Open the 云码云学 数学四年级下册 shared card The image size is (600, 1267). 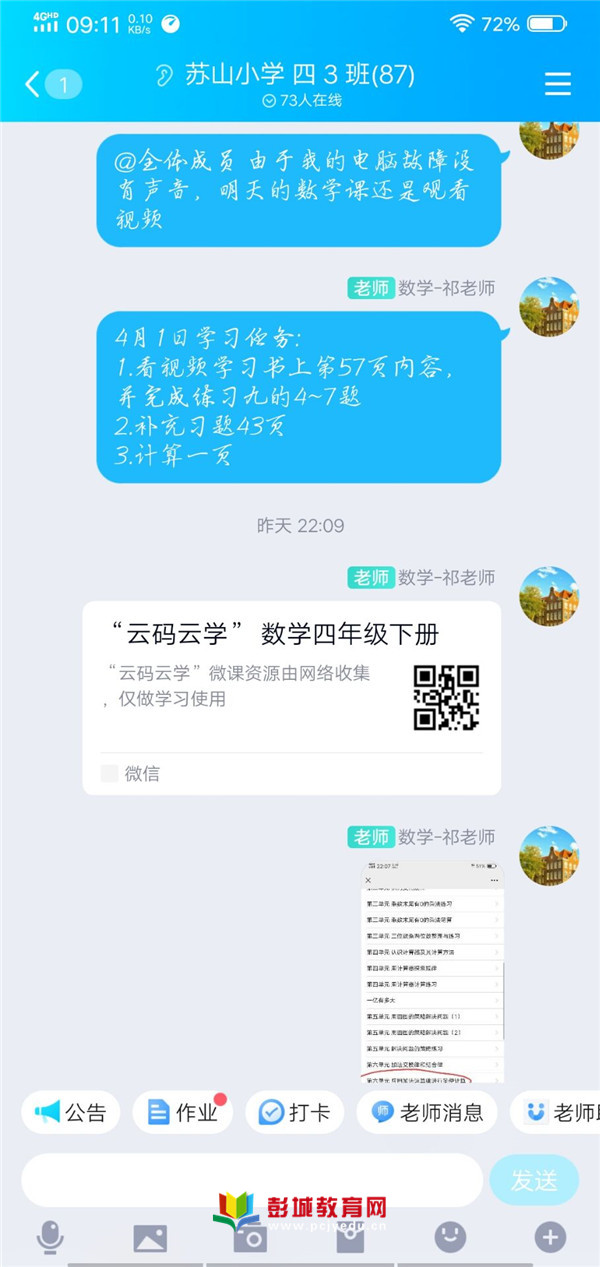click(291, 697)
